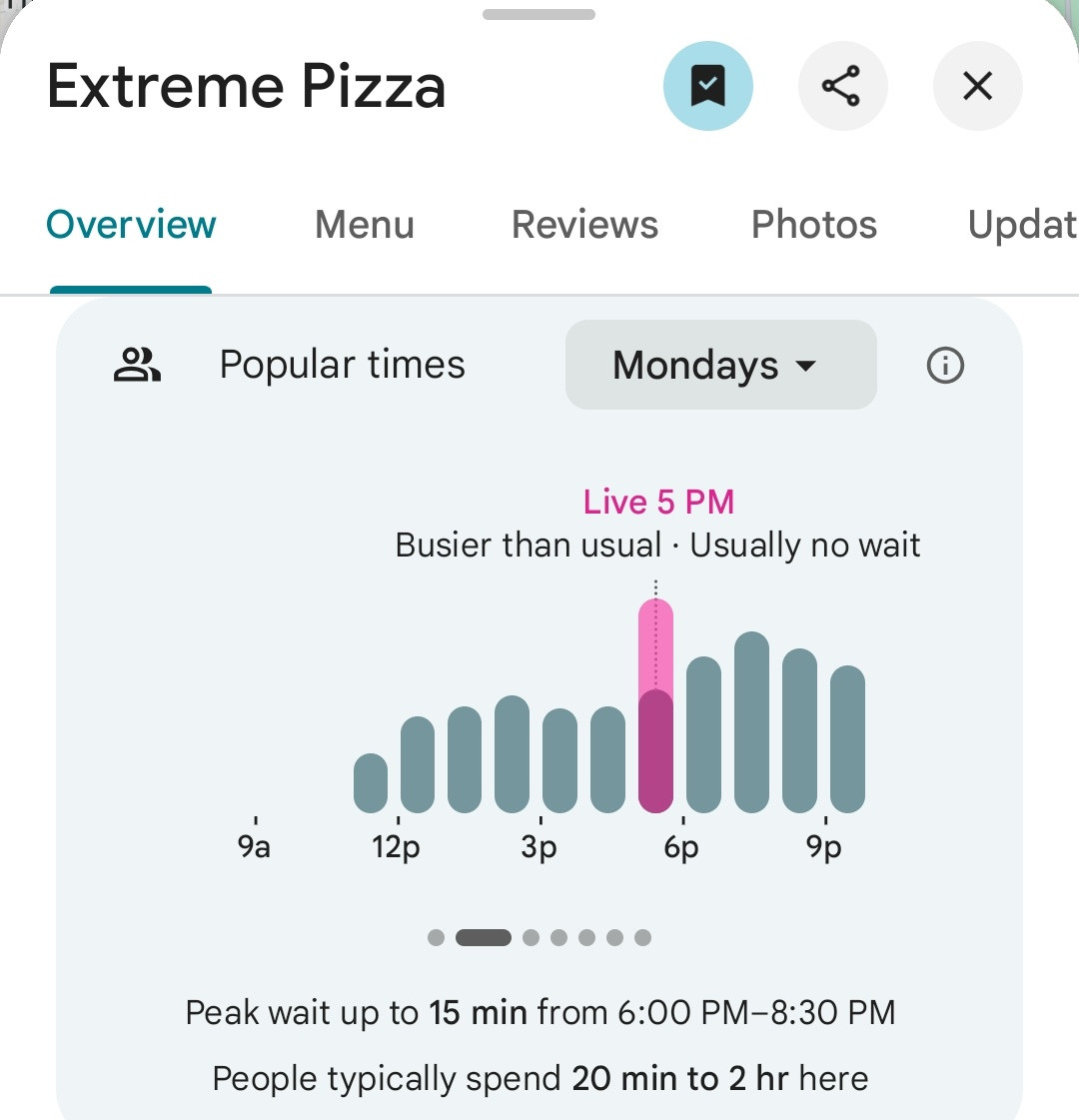Switch to the Updates tab
This screenshot has height=1120, width=1079.
point(1021,225)
